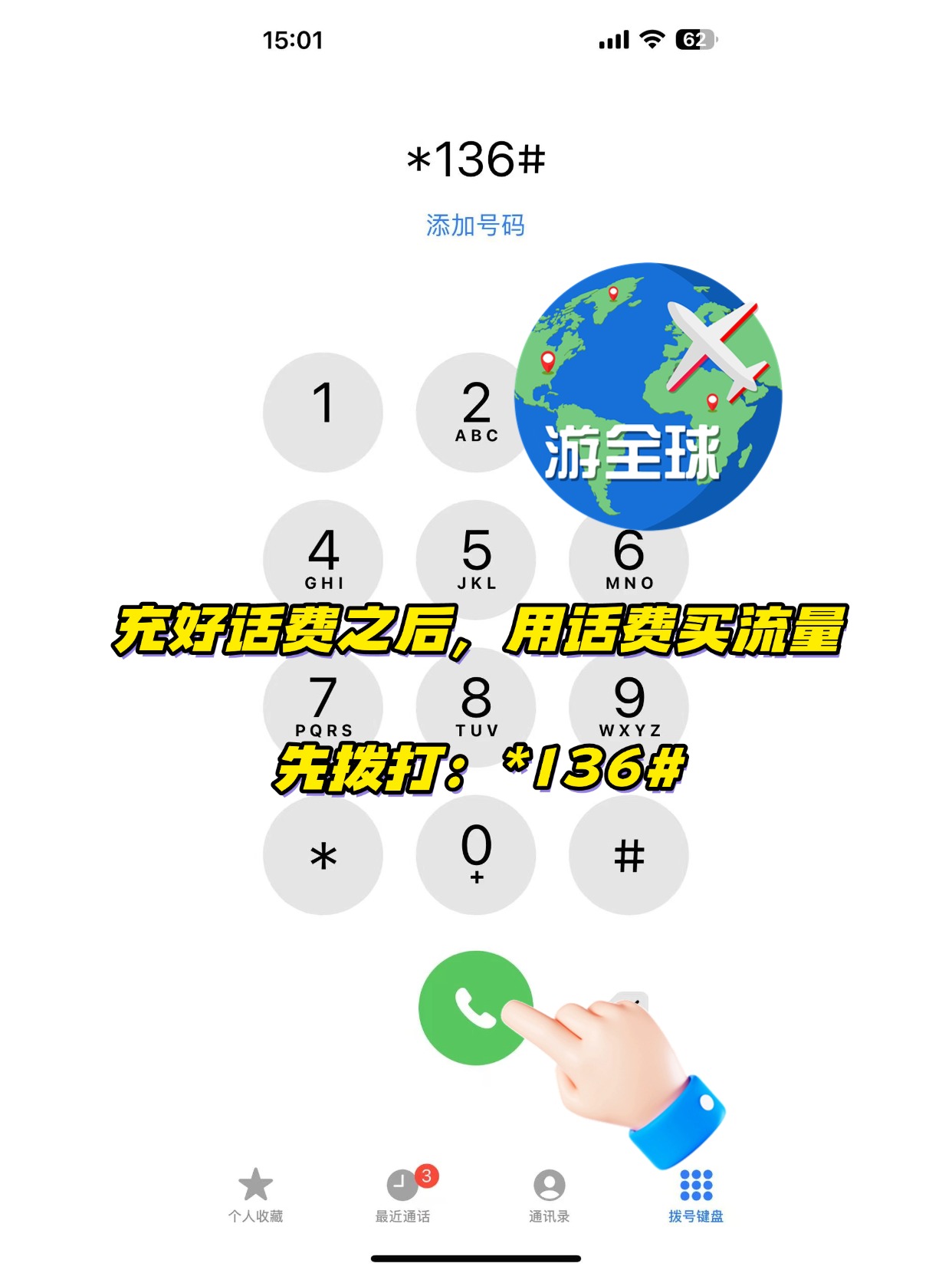The width and height of the screenshot is (952, 1273).
Task: Open the 最近通话 tab
Action: coord(402,1195)
